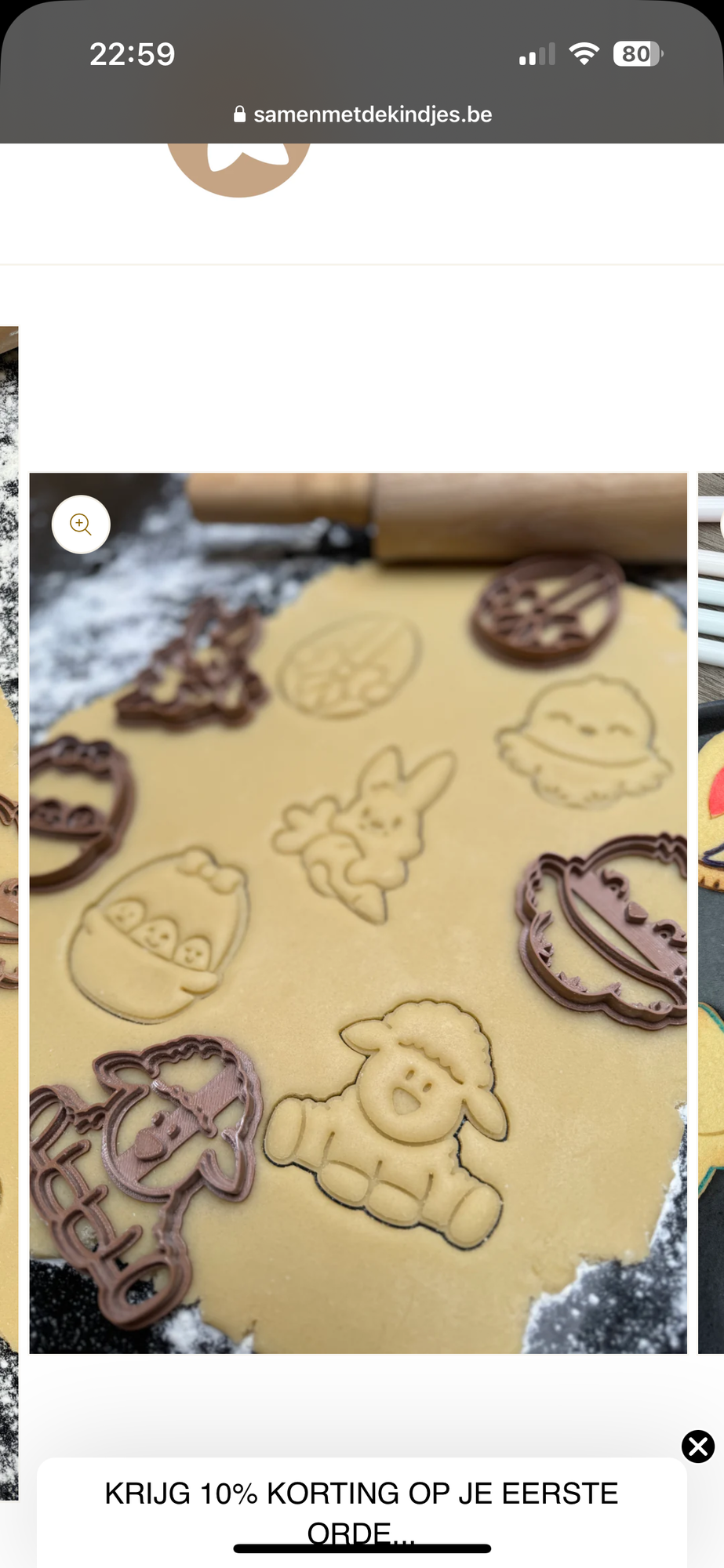Image resolution: width=724 pixels, height=1568 pixels.
Task: Tap the samenmetdekindjes.be address bar
Action: point(362,114)
